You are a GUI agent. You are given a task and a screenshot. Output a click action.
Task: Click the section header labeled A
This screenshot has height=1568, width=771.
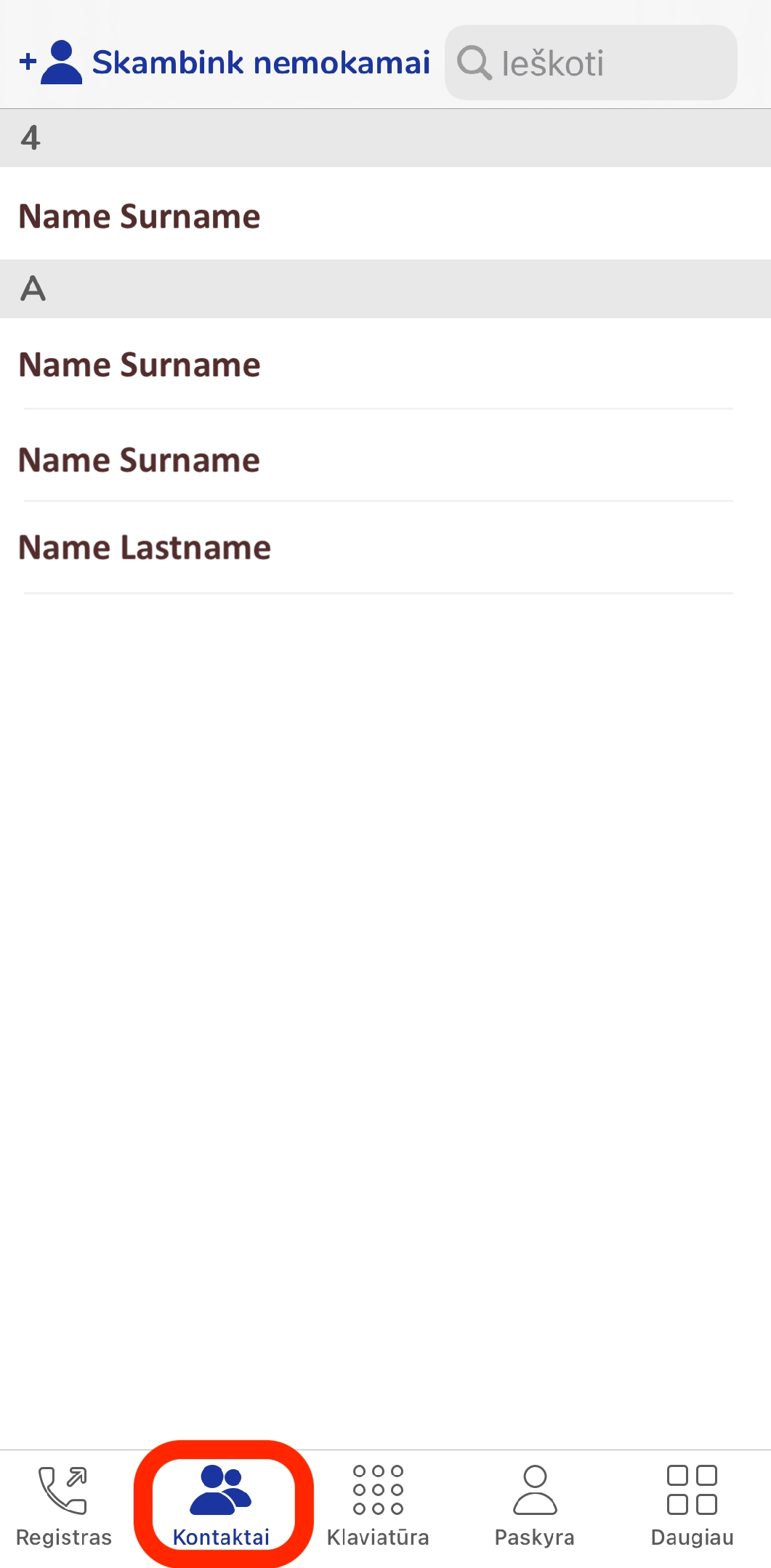(x=33, y=289)
